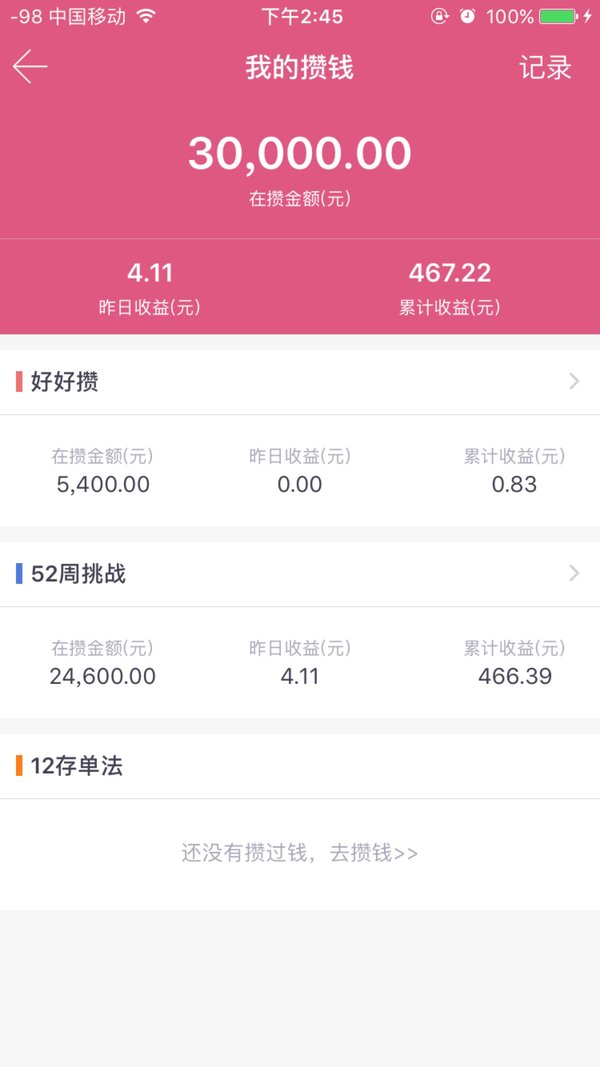This screenshot has height=1067, width=600.
Task: Open the 52周挑战 section row
Action: (300, 574)
